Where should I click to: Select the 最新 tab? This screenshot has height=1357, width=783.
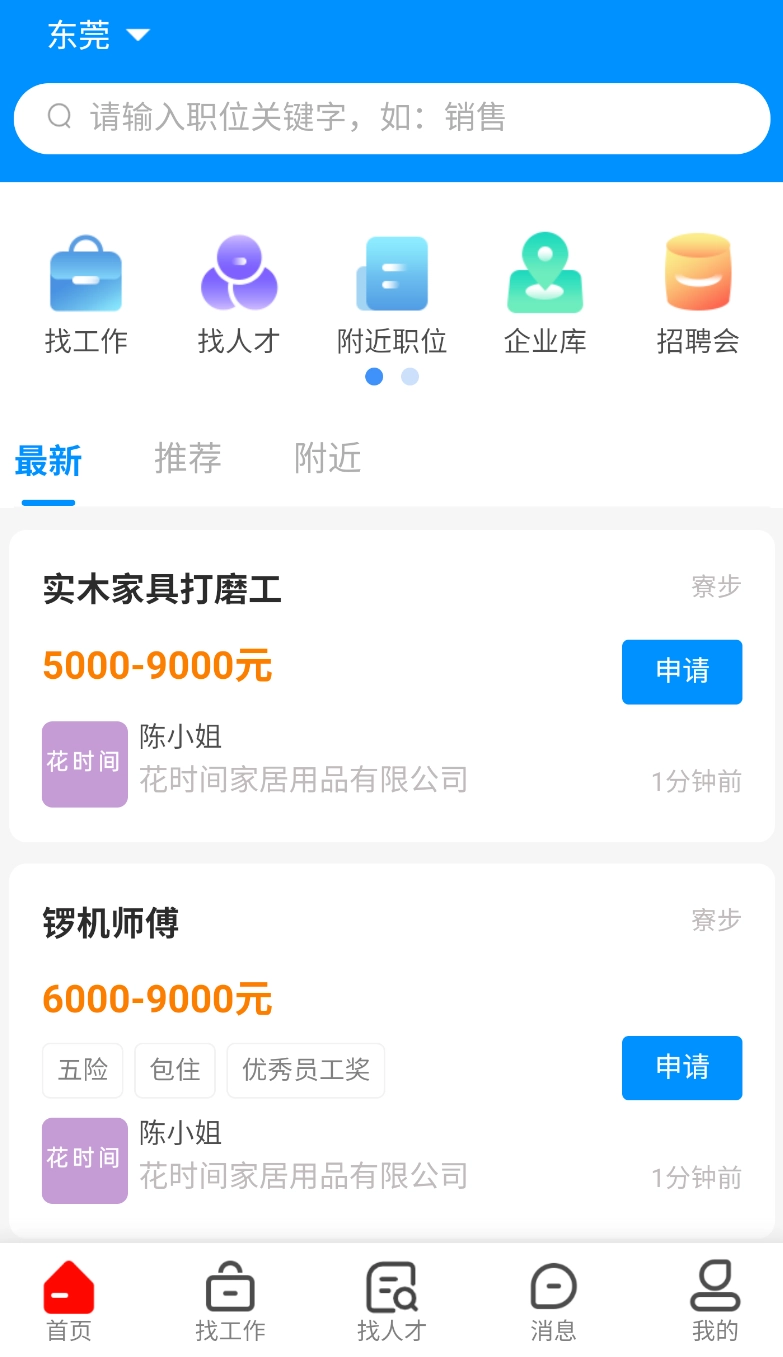click(x=48, y=461)
